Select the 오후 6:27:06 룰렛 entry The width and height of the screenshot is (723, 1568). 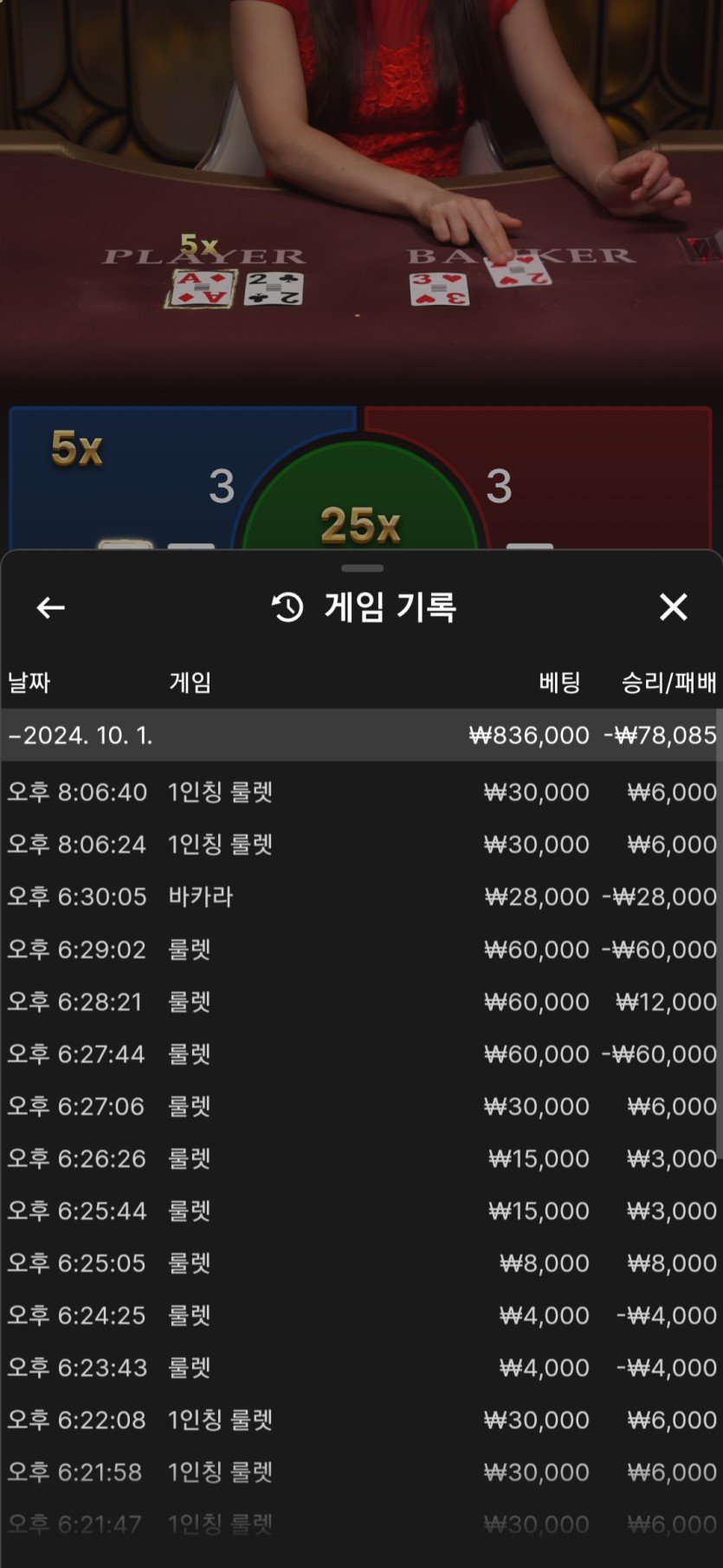tap(360, 1106)
